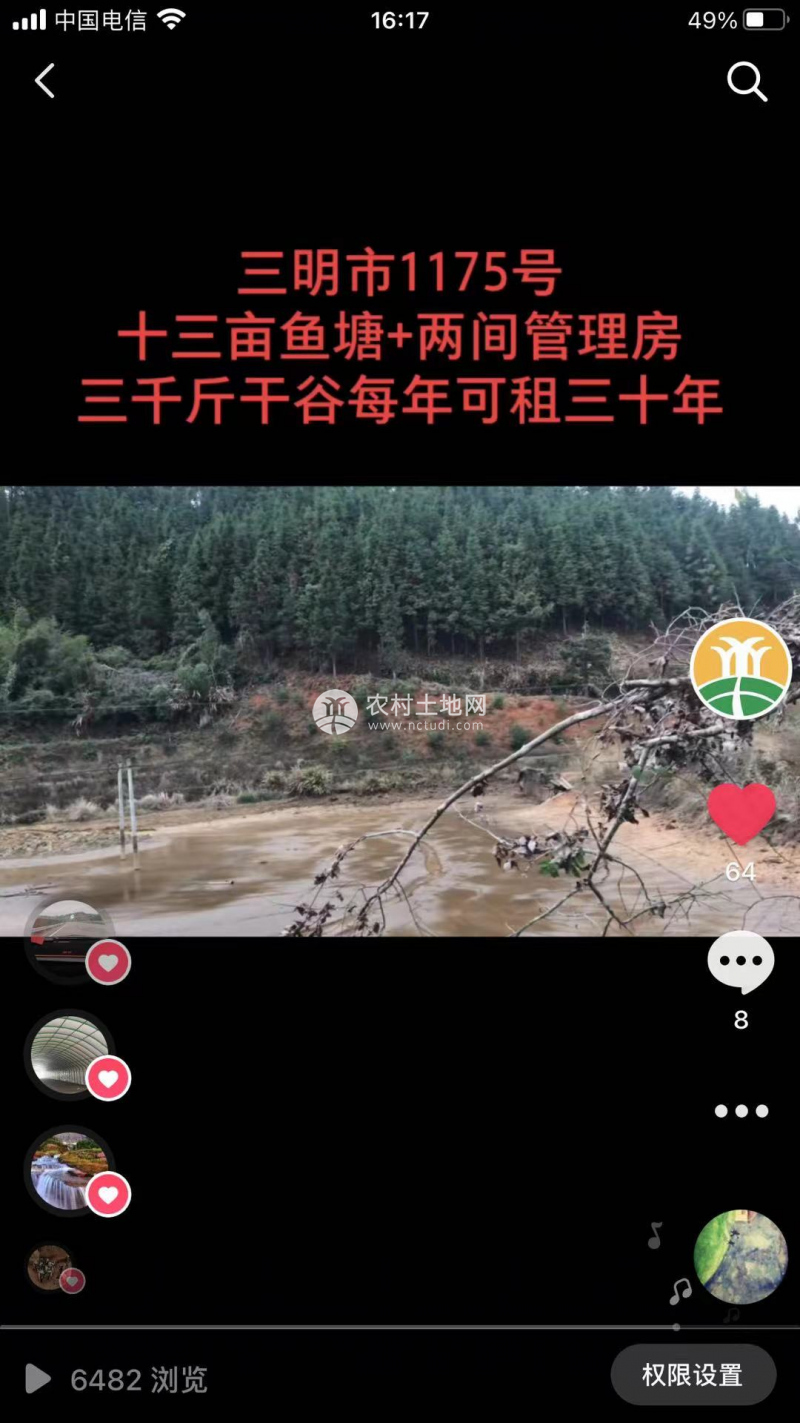
Task: Open the three-dot more options menu
Action: click(x=741, y=1111)
